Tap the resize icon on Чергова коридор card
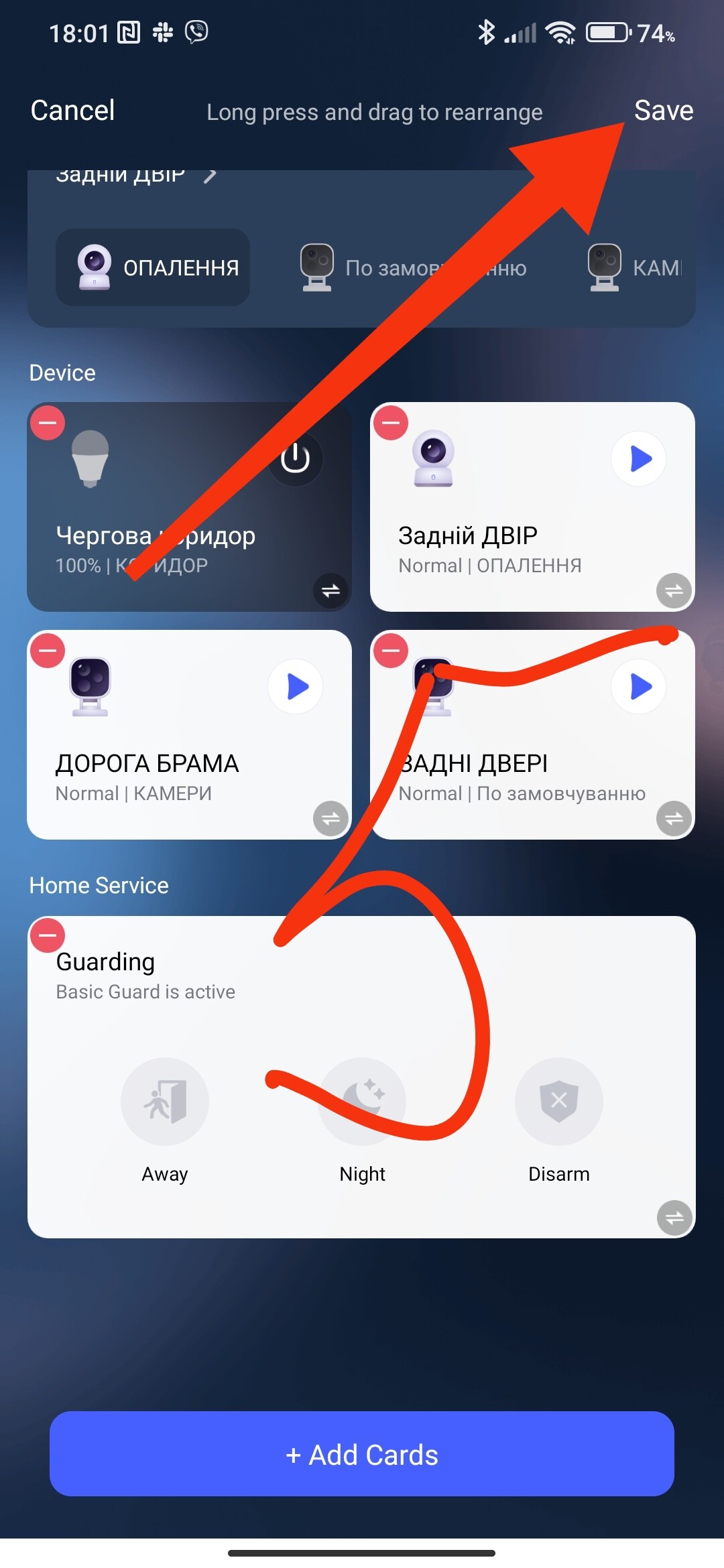Screen dimensions: 724x1568 tap(330, 590)
